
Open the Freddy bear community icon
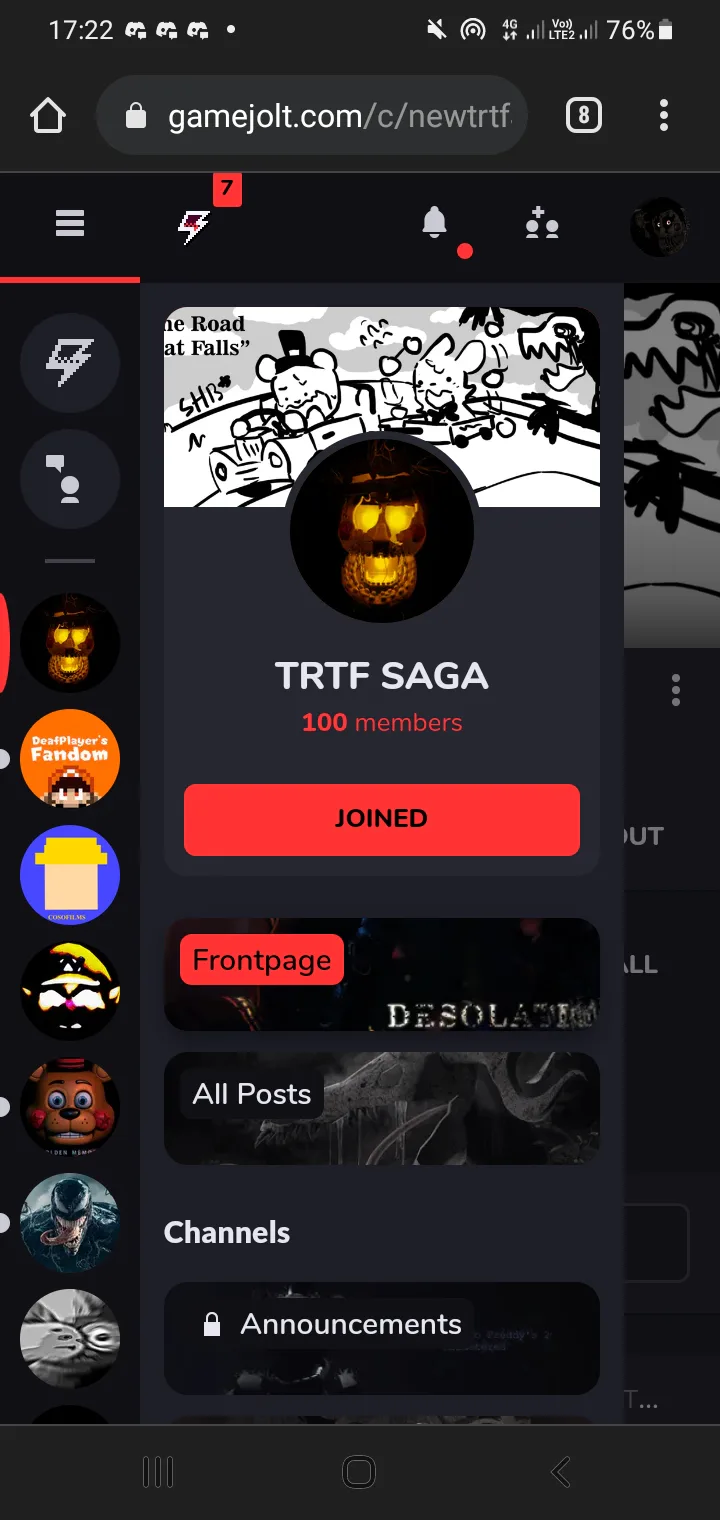[70, 1107]
